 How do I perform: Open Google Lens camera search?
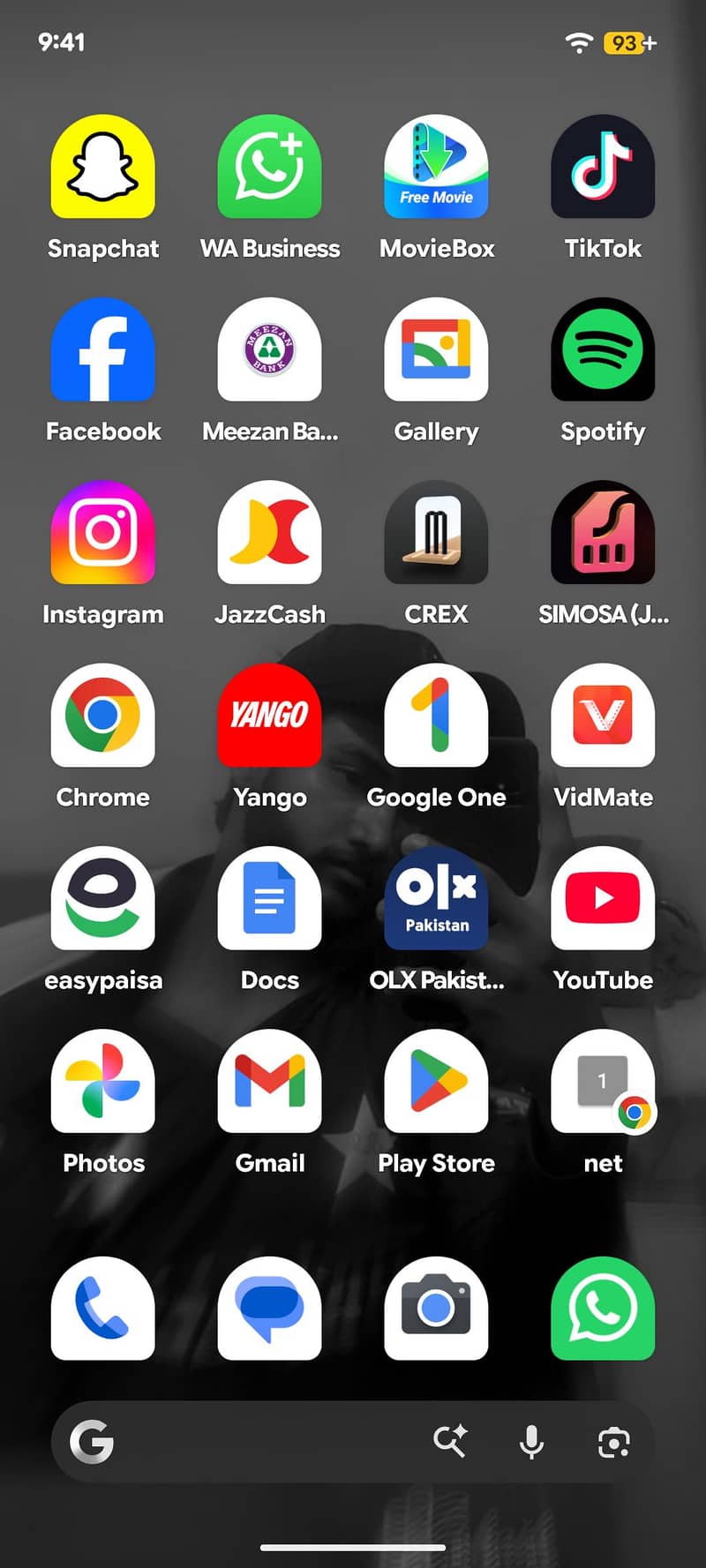[x=612, y=1442]
